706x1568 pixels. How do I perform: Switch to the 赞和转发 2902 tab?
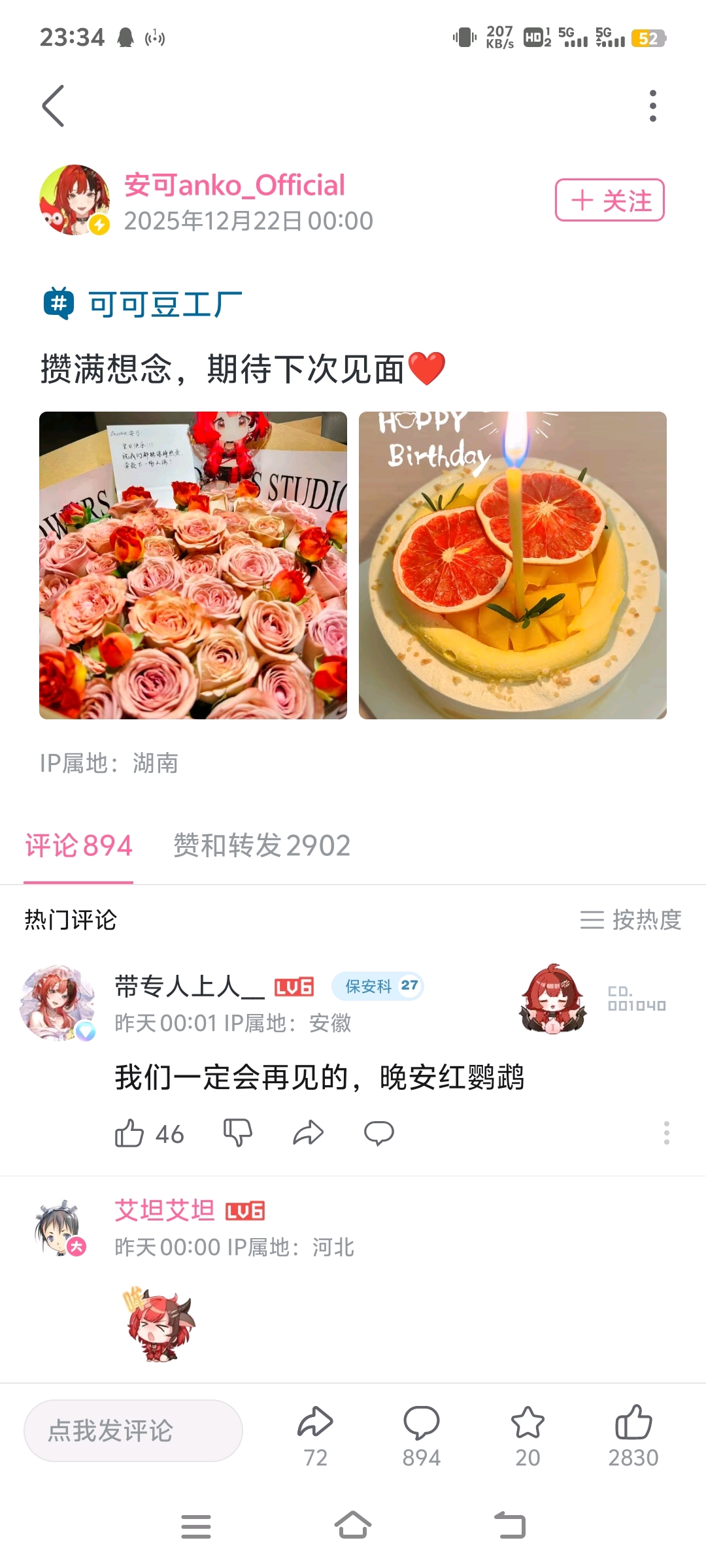261,845
